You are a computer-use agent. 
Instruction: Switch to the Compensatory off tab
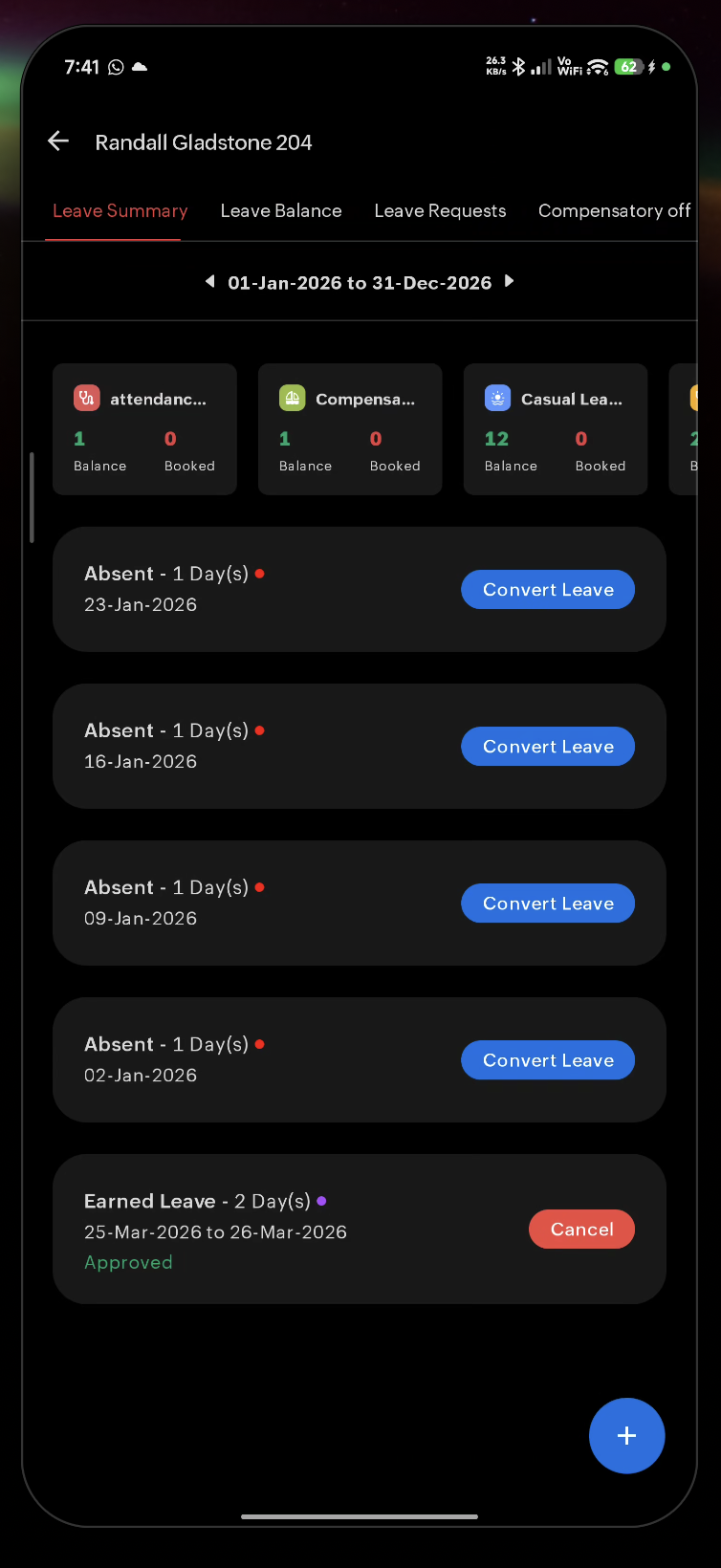coord(614,211)
